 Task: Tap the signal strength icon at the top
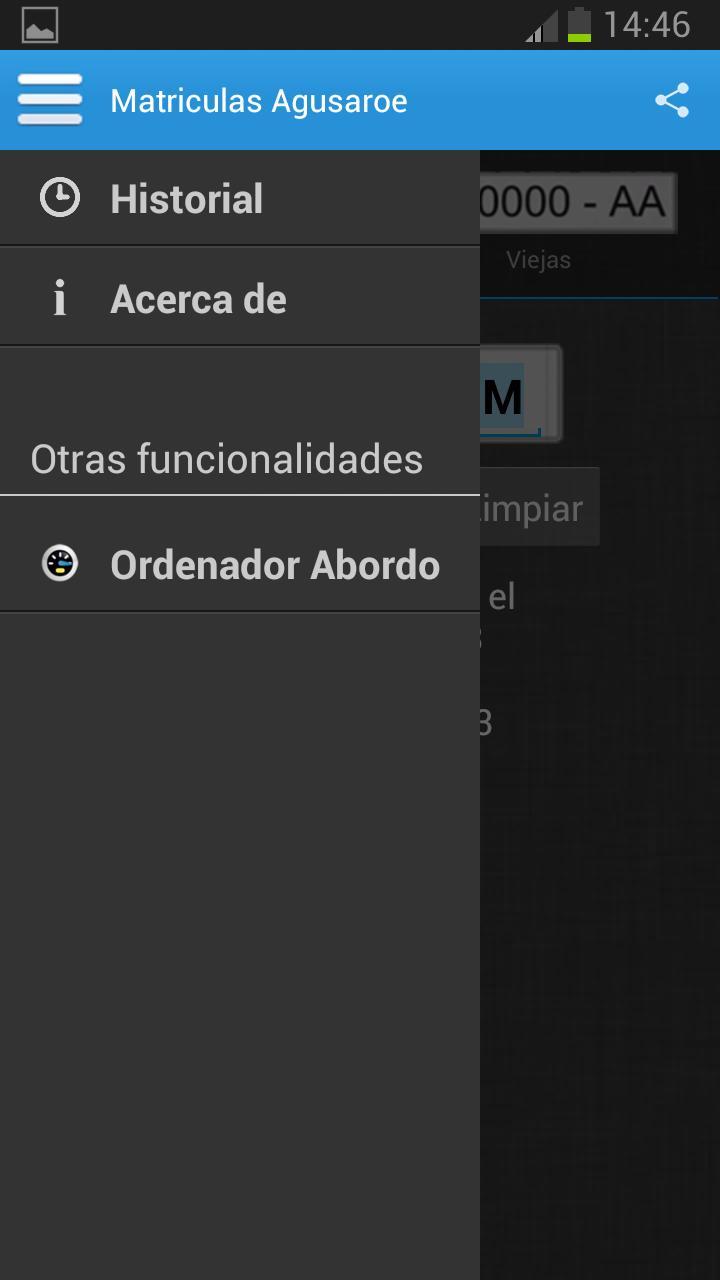coord(537,25)
